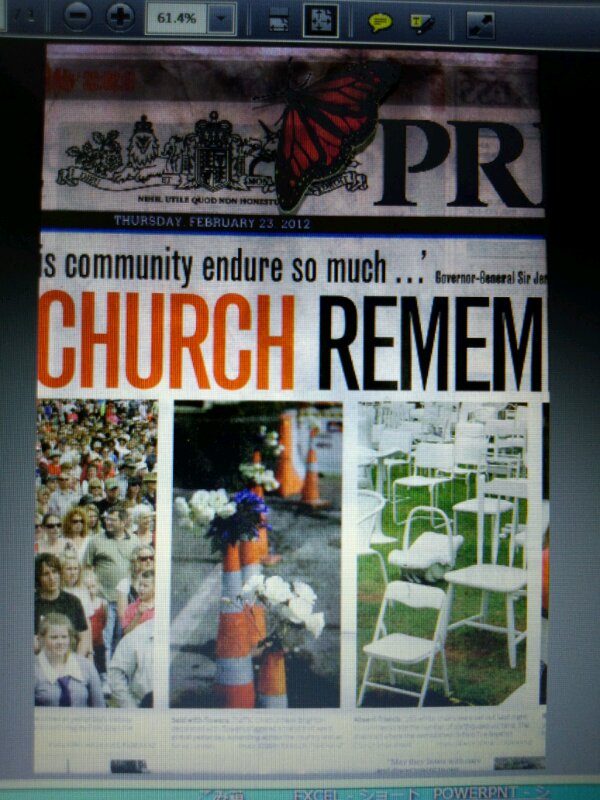
Task: Select the fit-width scrolling mode button
Action: pos(279,19)
